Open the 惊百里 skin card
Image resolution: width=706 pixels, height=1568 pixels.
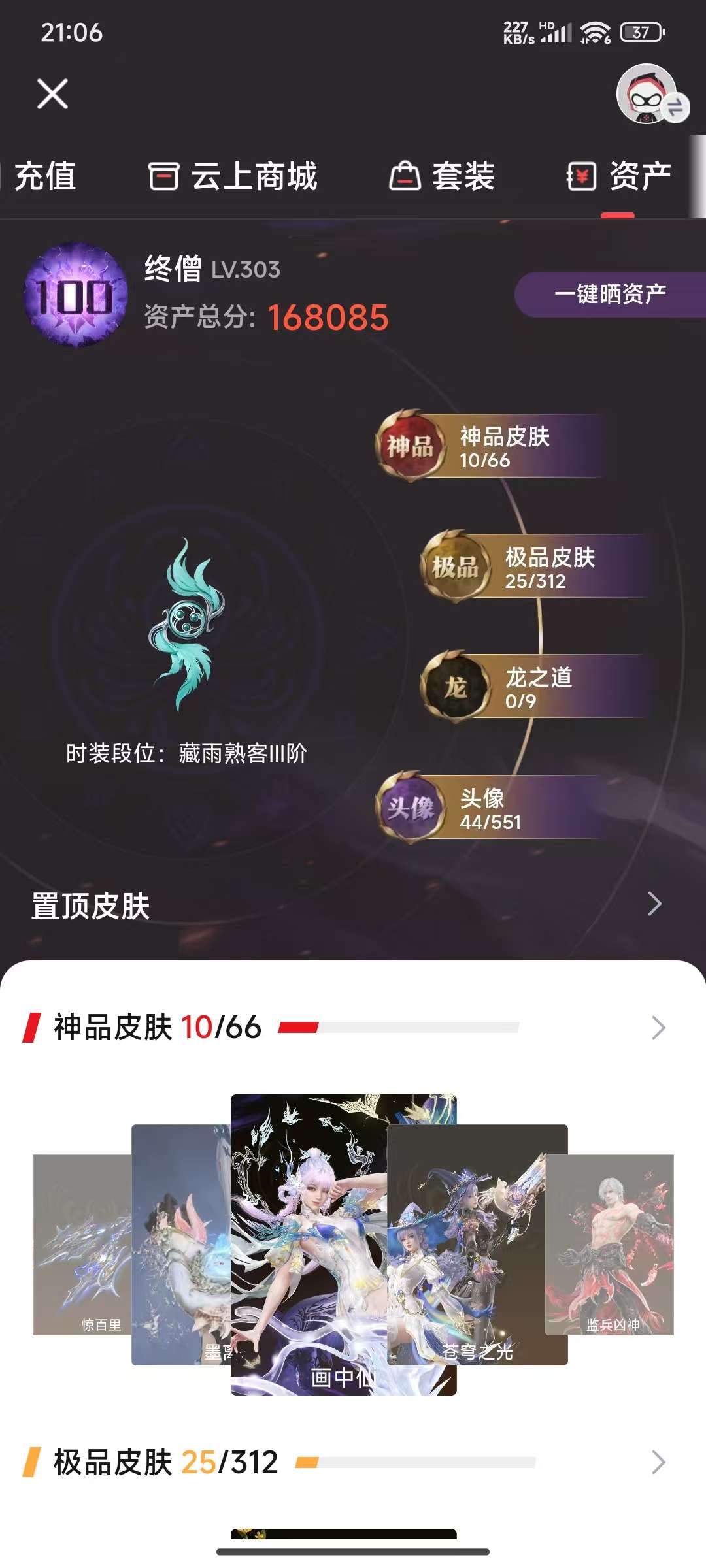(80, 1245)
